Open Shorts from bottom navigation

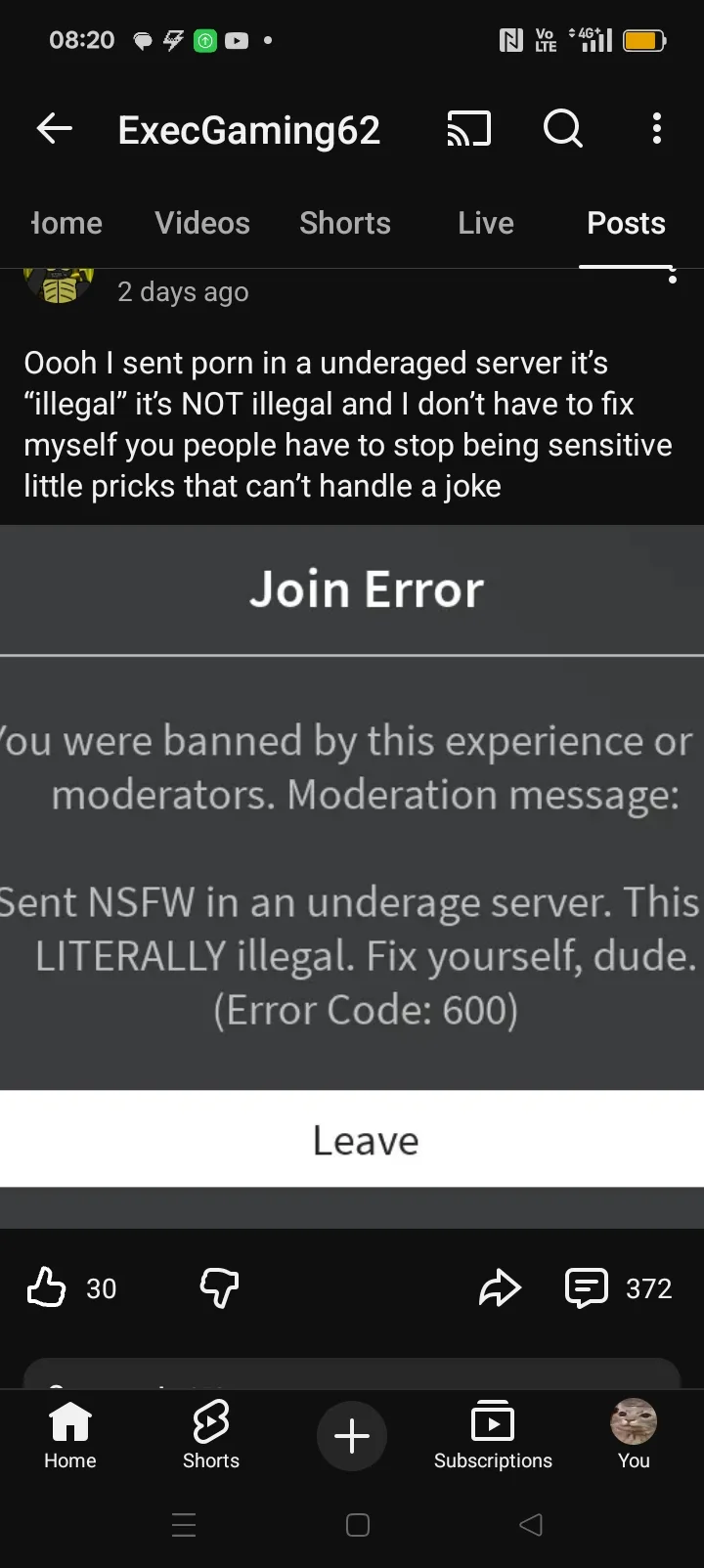point(211,1434)
